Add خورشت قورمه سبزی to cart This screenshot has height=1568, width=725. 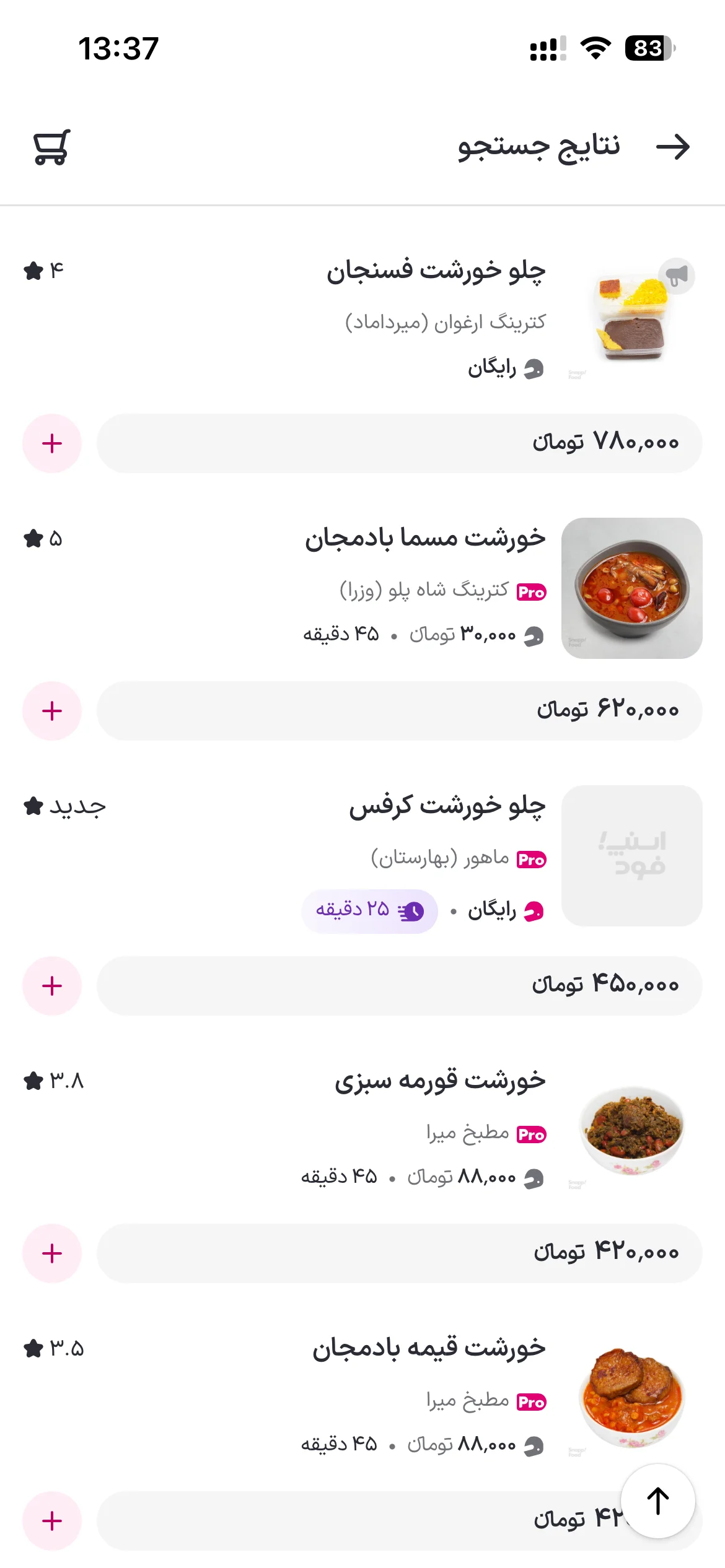point(52,1253)
